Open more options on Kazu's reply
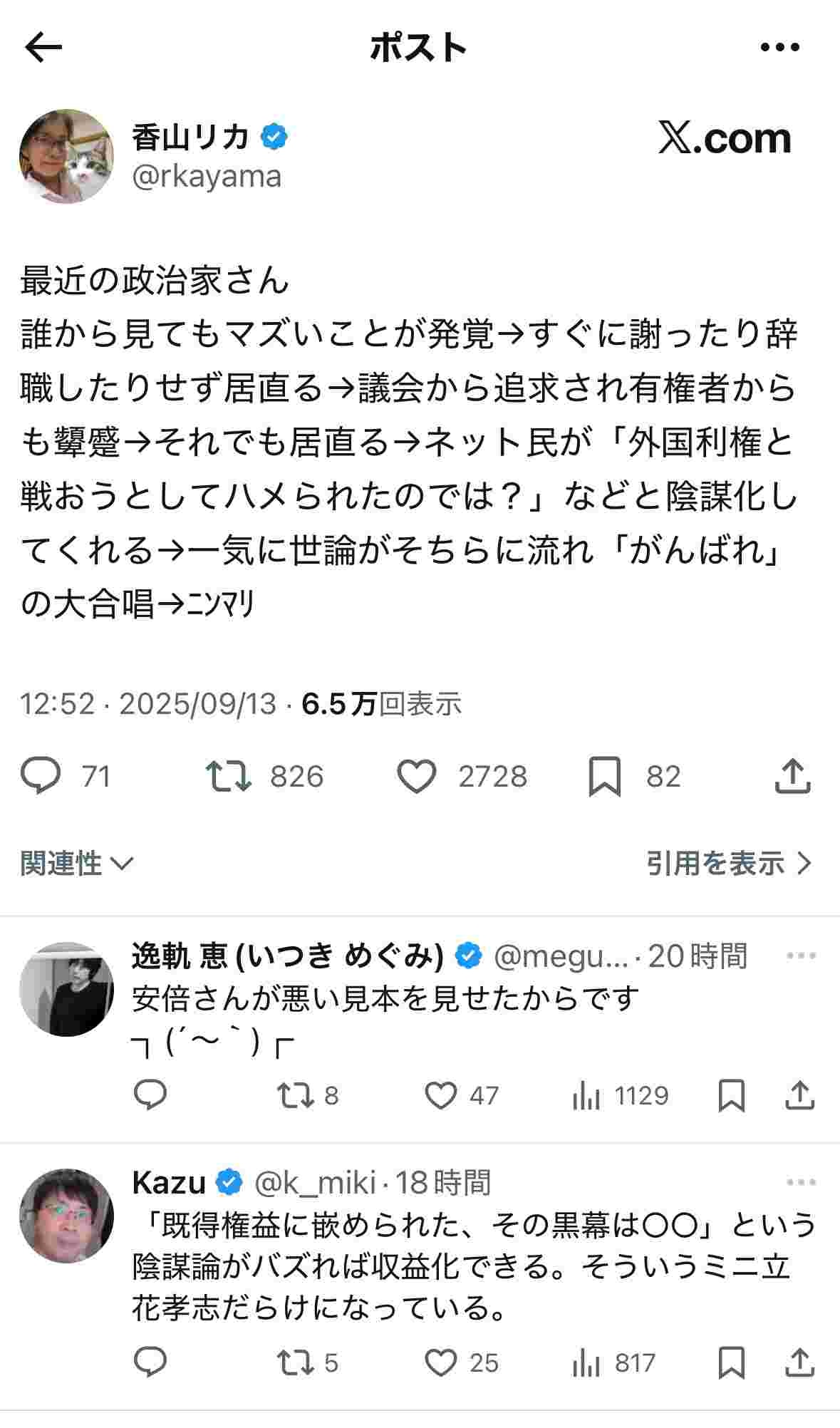 pyautogui.click(x=801, y=1182)
